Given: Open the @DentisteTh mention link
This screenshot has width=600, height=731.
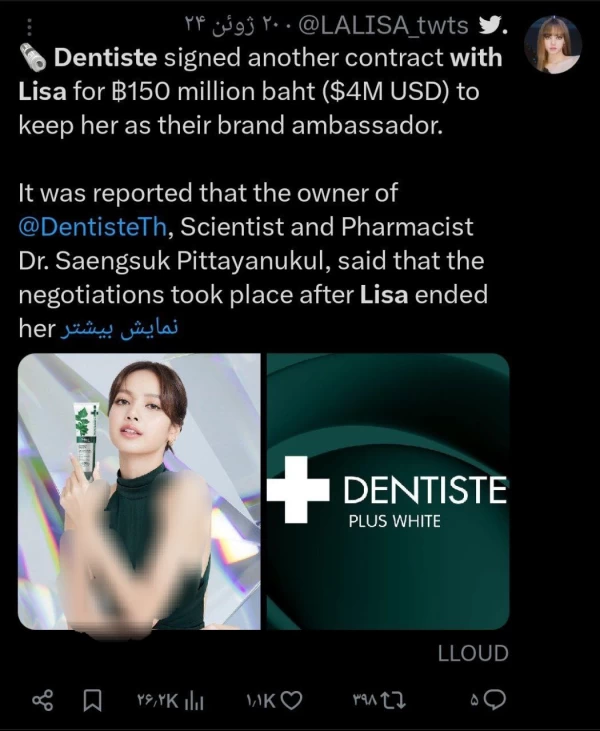Looking at the screenshot, I should pyautogui.click(x=94, y=225).
